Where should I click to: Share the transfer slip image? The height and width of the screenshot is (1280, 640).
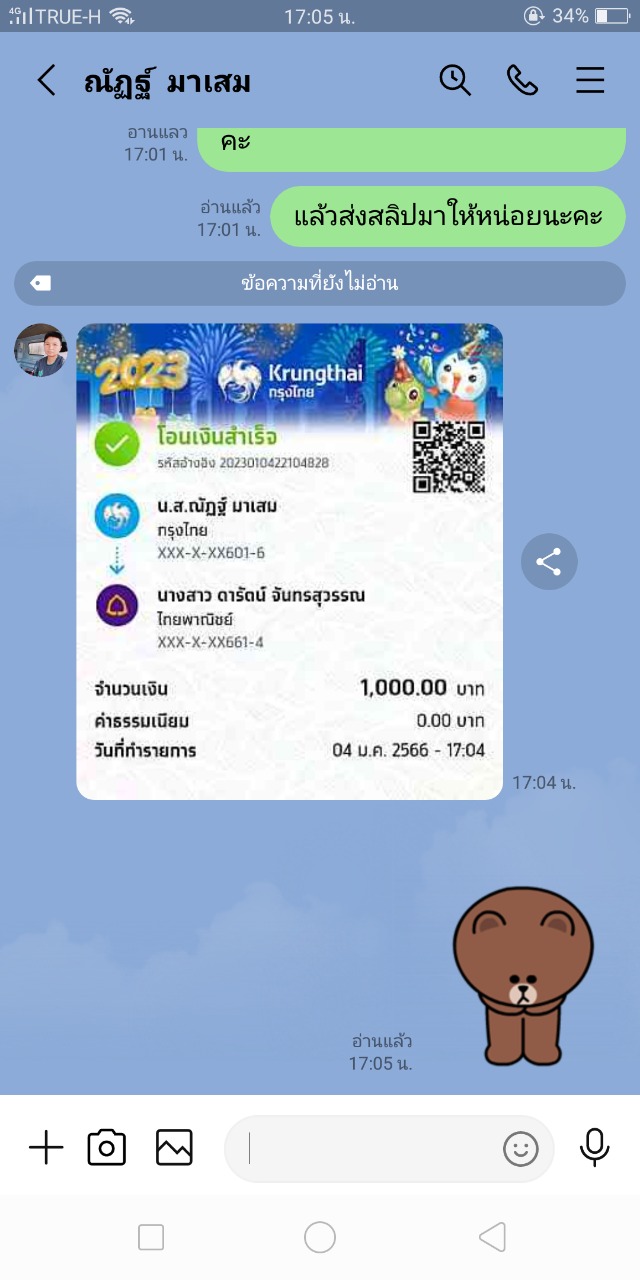point(549,561)
